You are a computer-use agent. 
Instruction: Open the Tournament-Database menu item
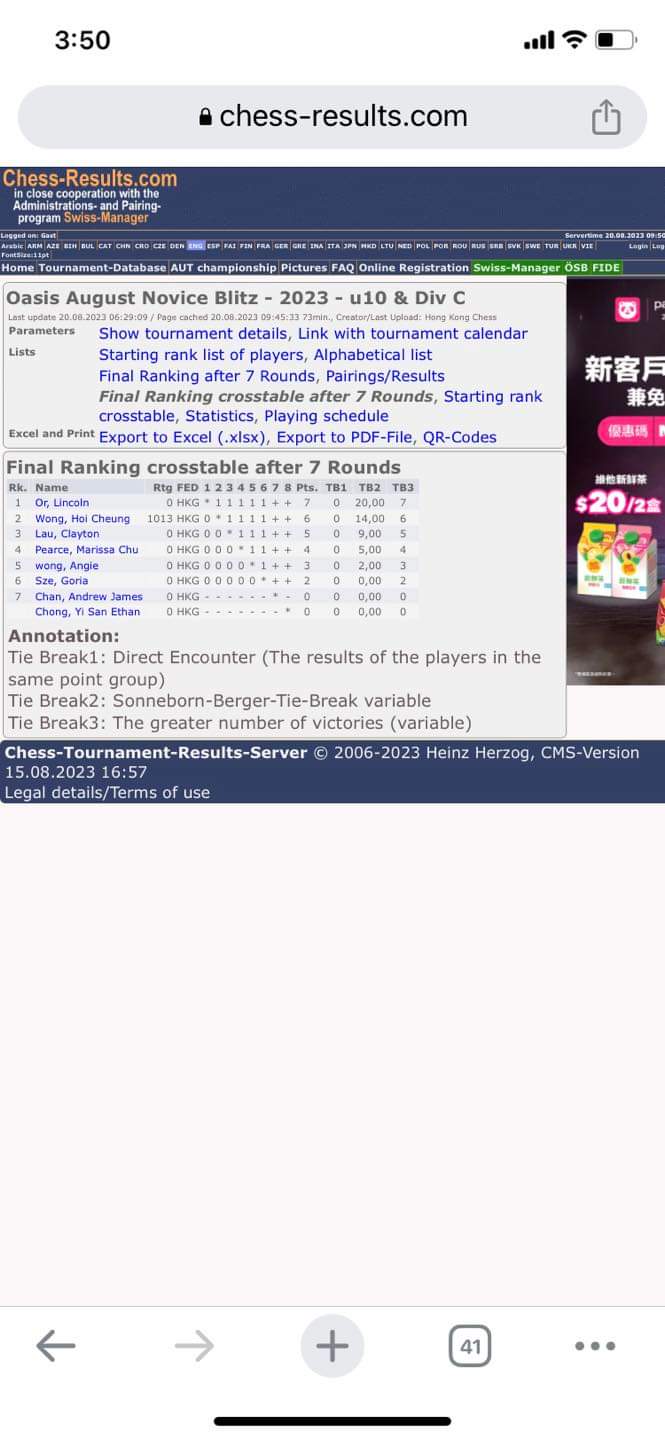(103, 268)
